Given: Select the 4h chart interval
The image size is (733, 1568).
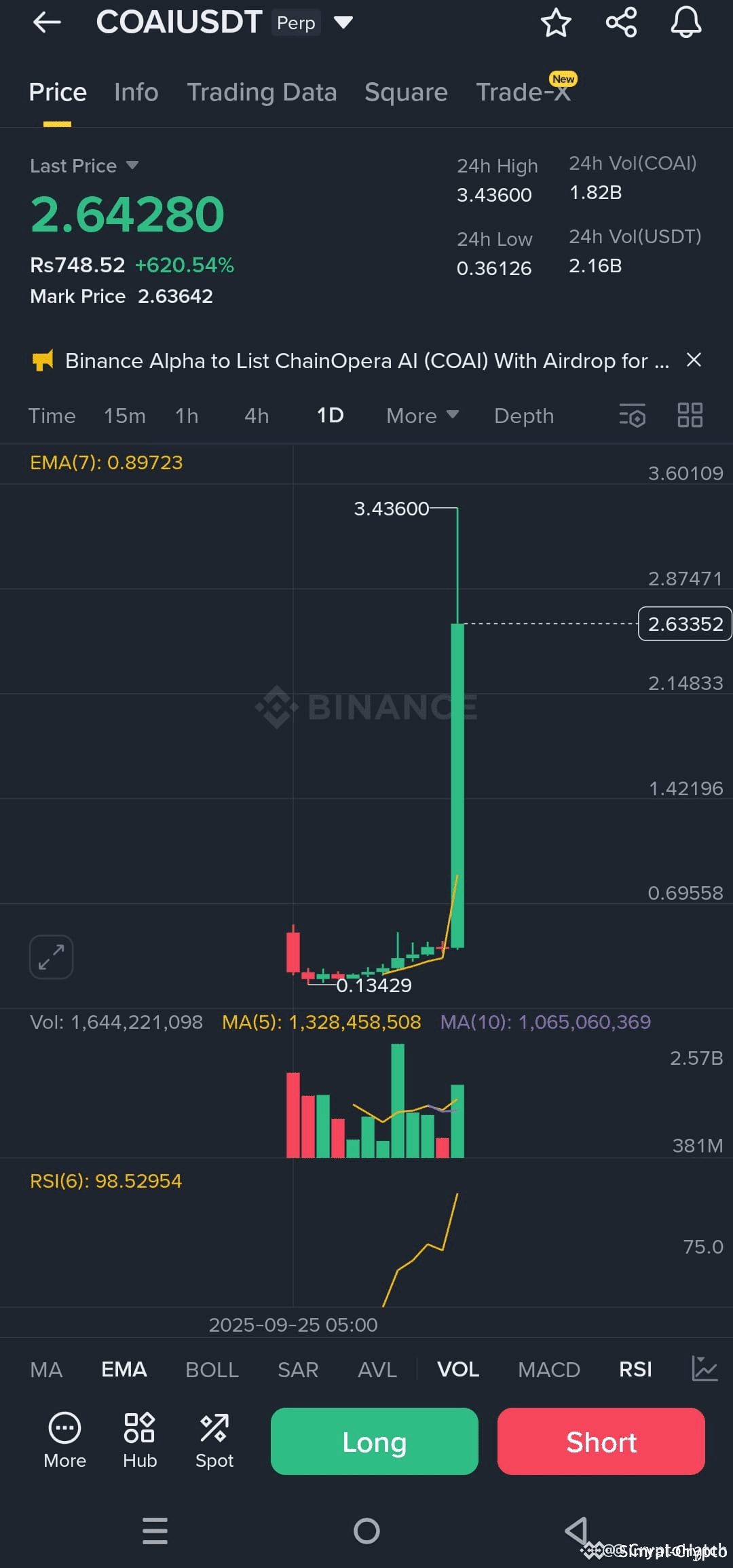Looking at the screenshot, I should [257, 416].
